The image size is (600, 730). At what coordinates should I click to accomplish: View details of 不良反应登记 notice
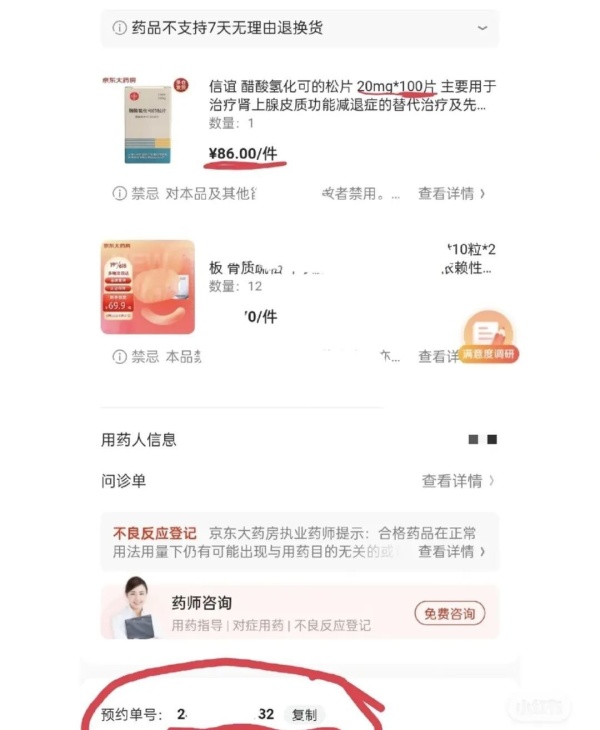[452, 551]
